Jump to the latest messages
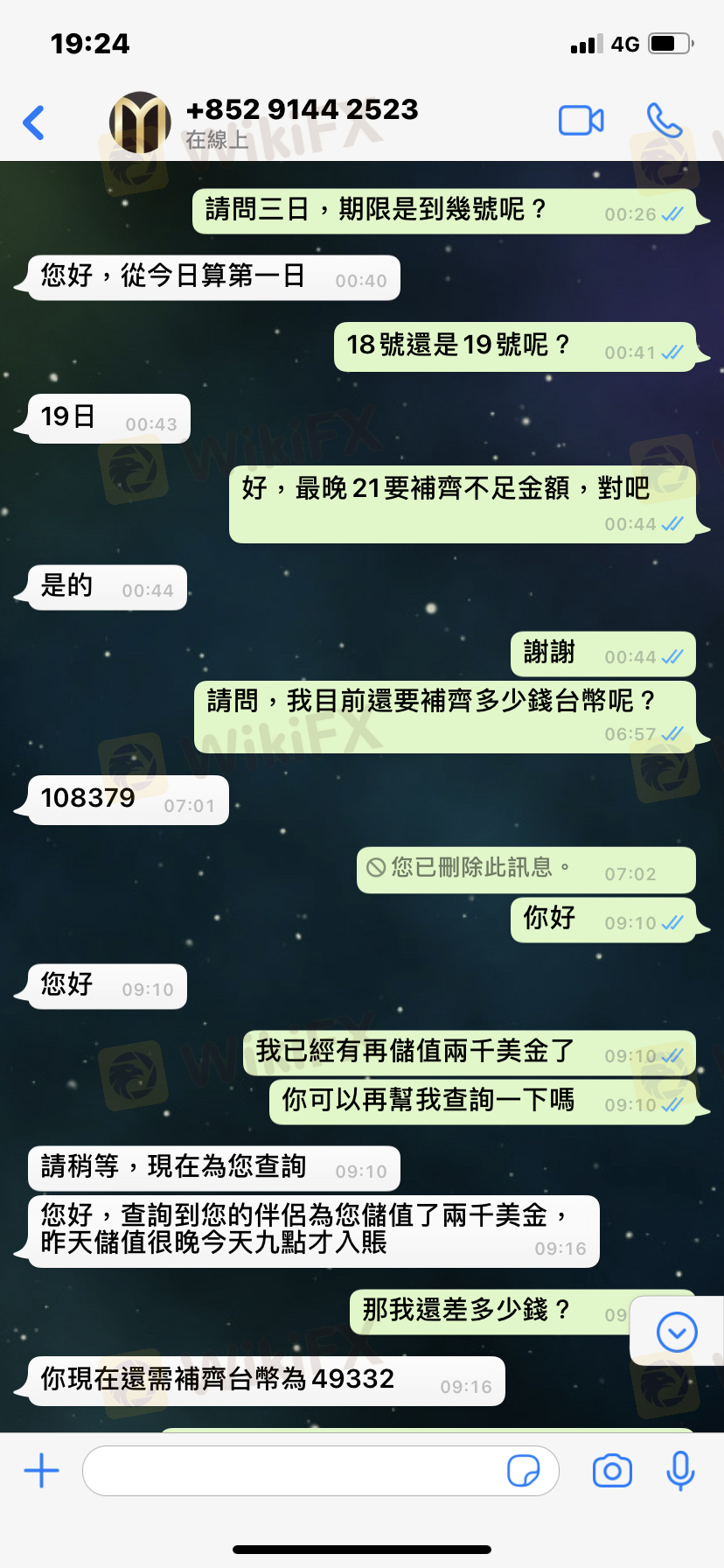This screenshot has width=724, height=1568. click(x=676, y=1333)
